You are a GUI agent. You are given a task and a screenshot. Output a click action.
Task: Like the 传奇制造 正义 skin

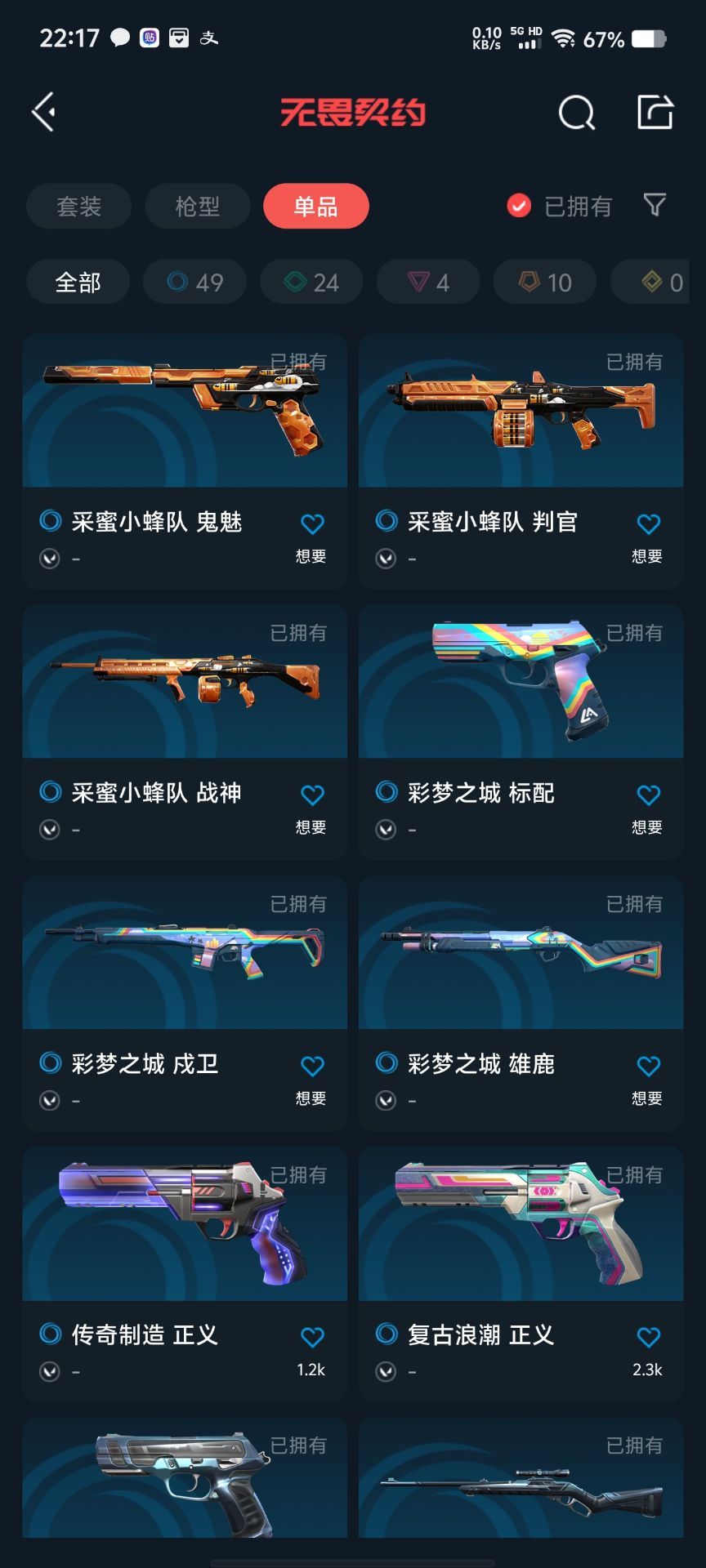point(312,1337)
